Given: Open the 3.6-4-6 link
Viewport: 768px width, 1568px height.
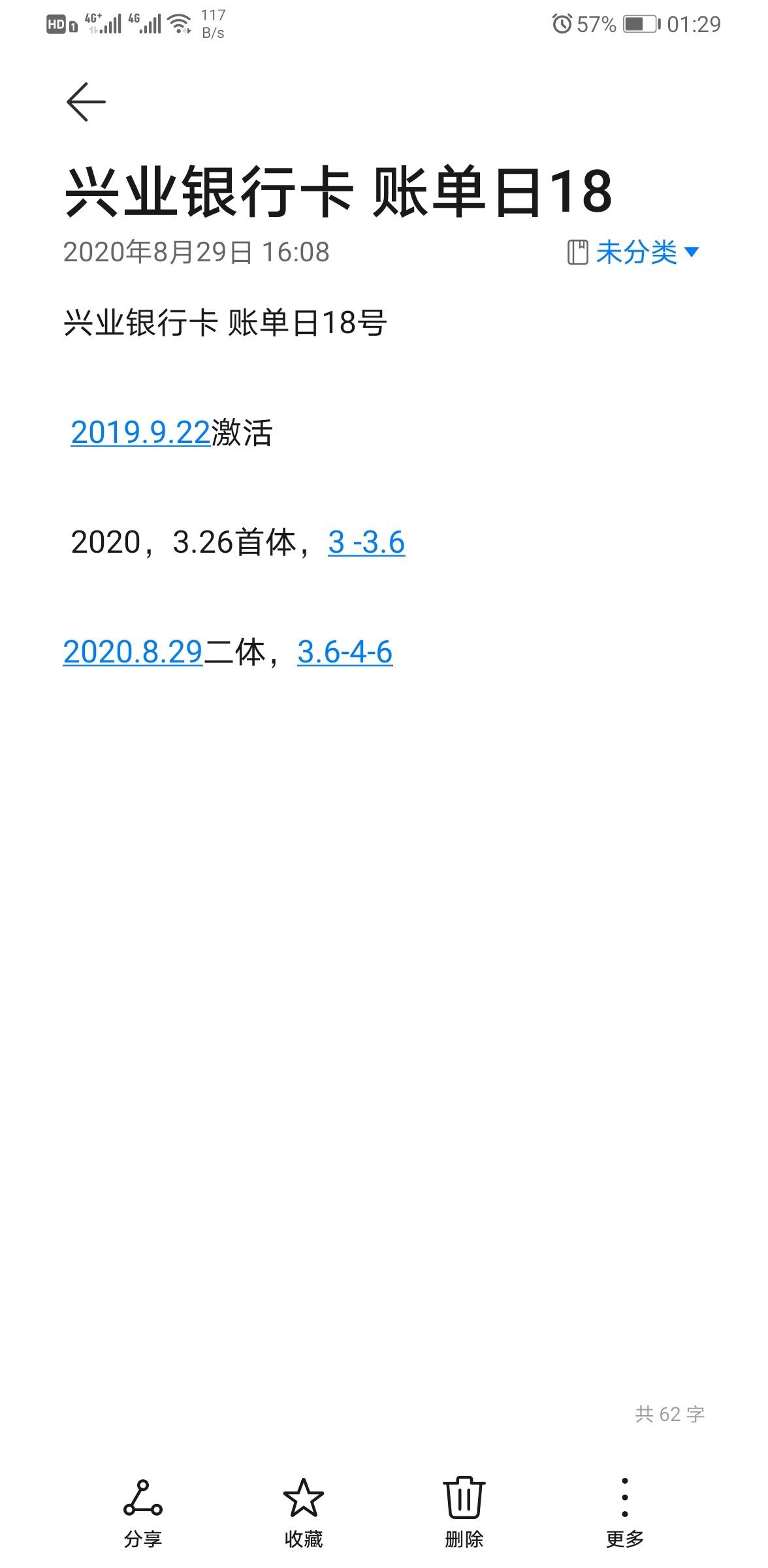Looking at the screenshot, I should pyautogui.click(x=345, y=652).
